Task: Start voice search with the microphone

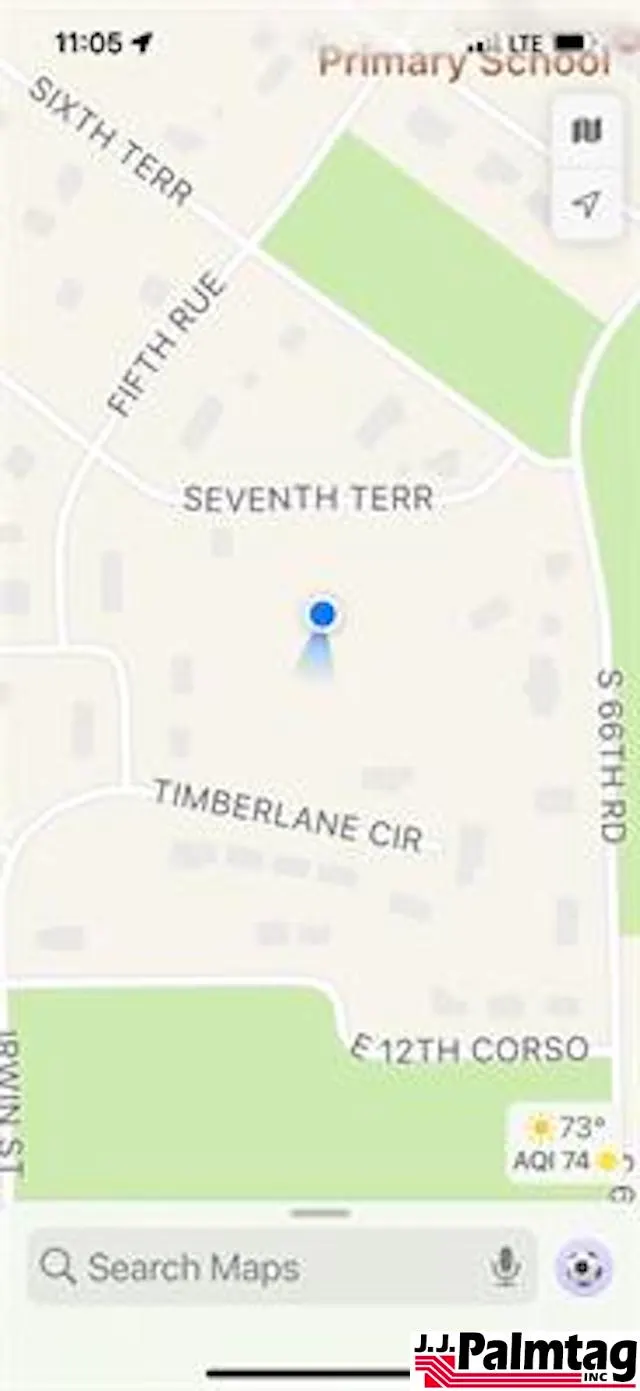Action: (x=506, y=1267)
